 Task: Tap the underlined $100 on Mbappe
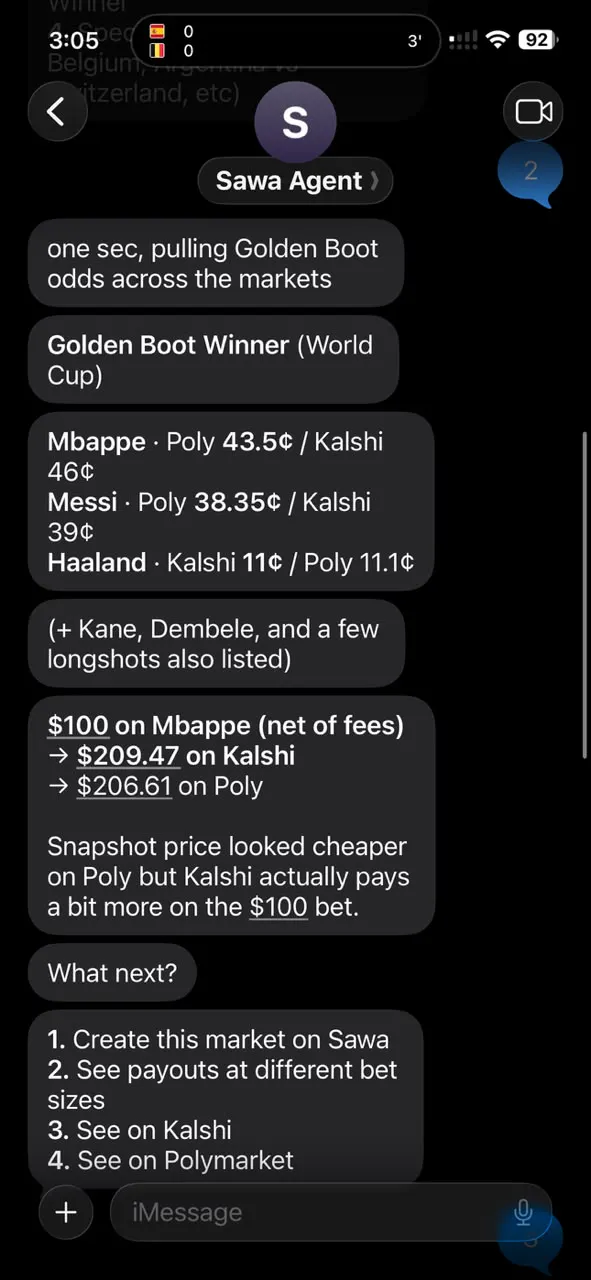(78, 726)
